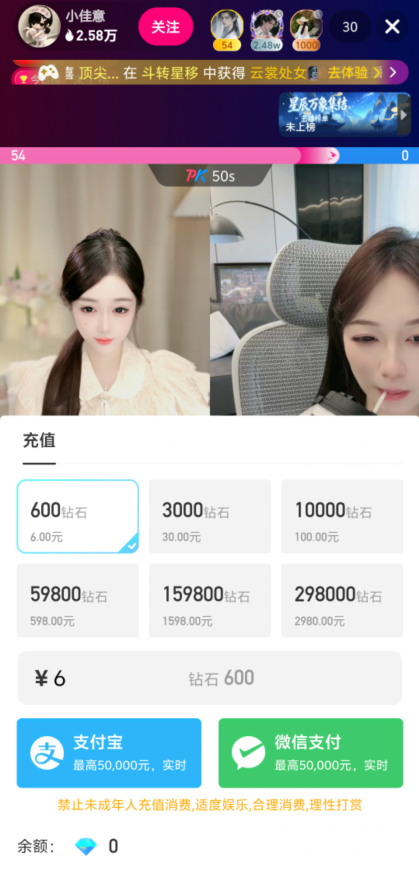Open the viewer count 30 list
The image size is (419, 873).
tap(350, 27)
